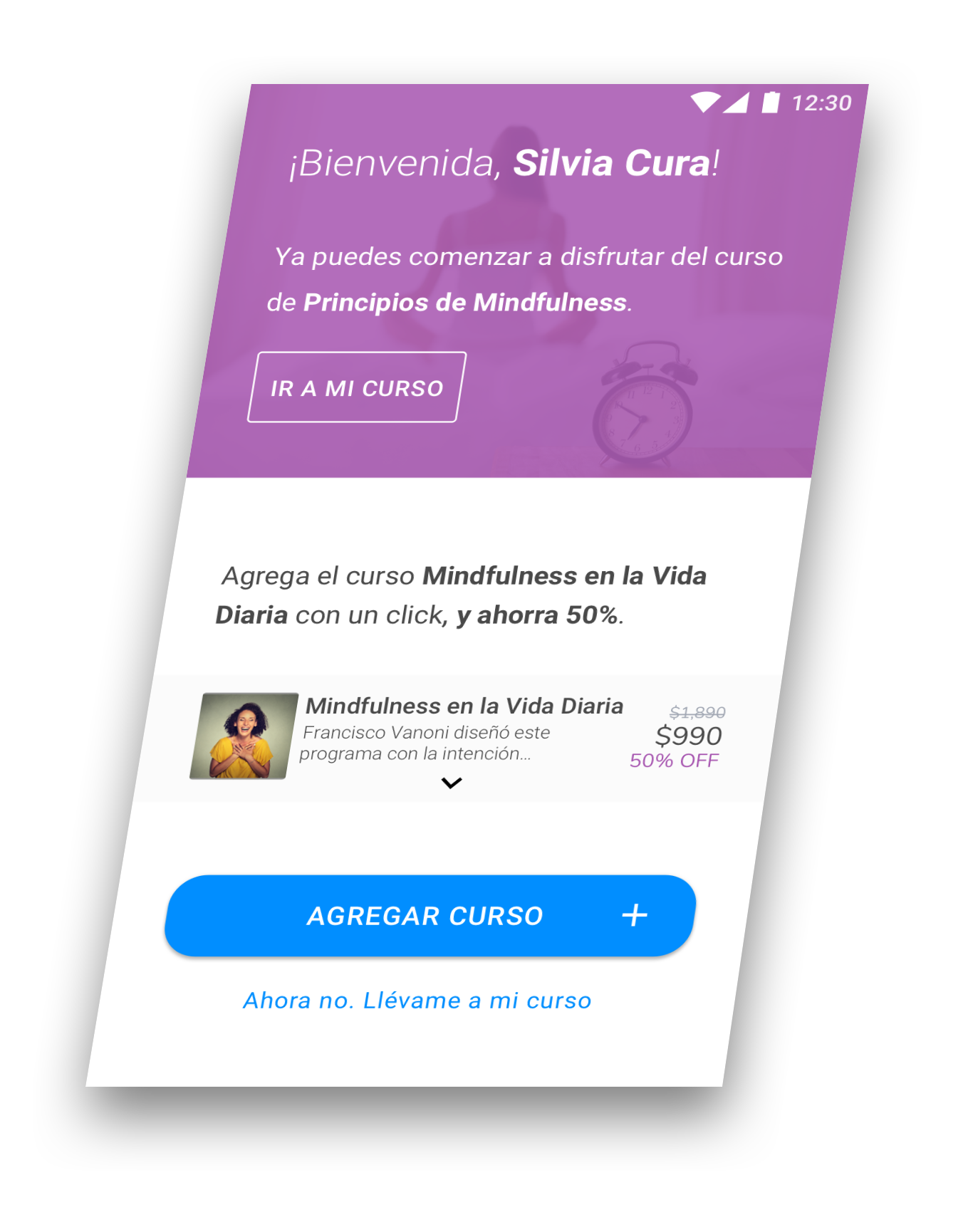Tap the IR A MI CURSO button
The height and width of the screenshot is (1232, 973).
356,387
